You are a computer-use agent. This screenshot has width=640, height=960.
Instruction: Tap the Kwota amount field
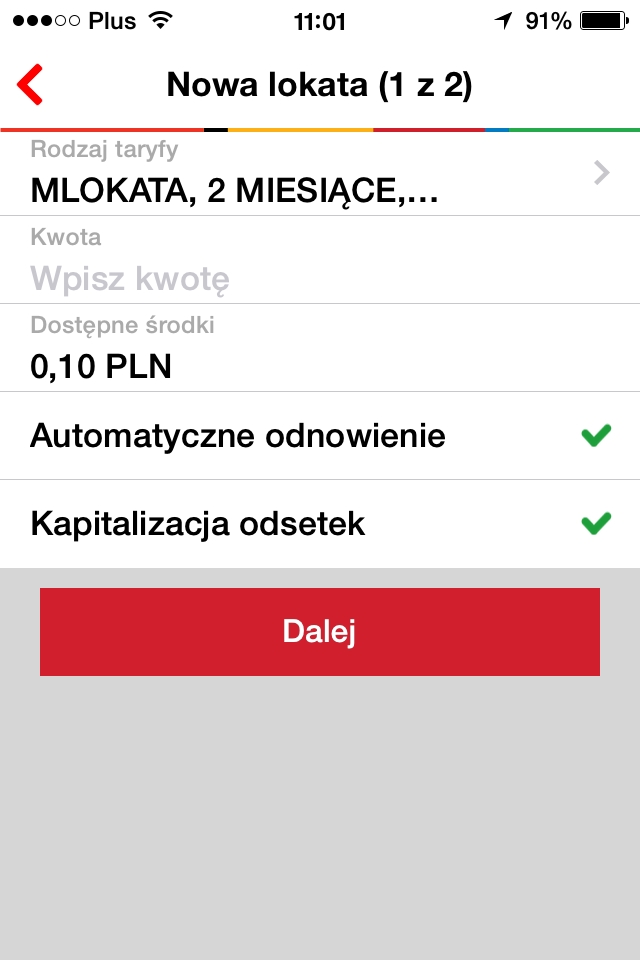click(320, 277)
